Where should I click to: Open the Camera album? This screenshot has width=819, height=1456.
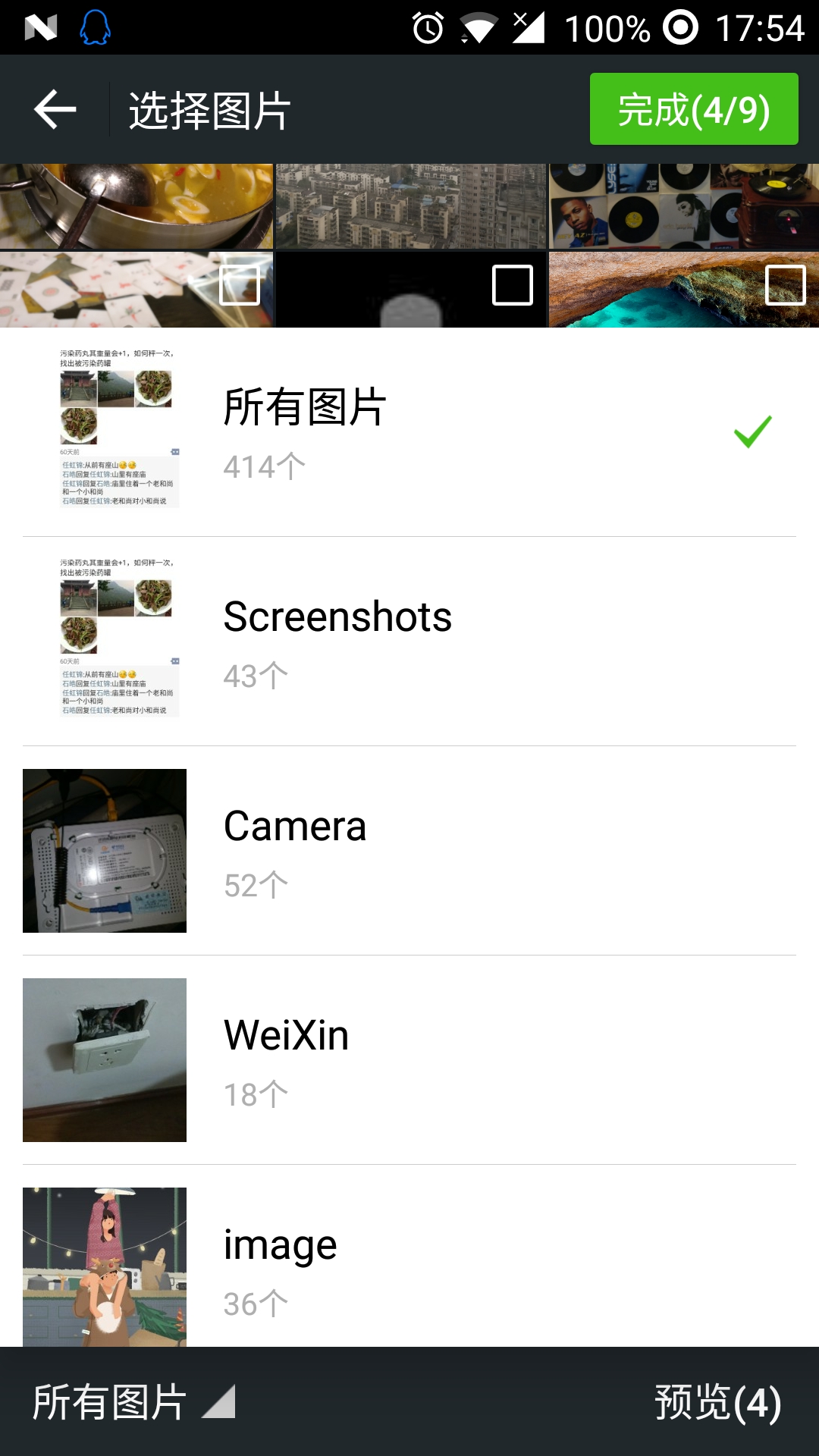[x=409, y=851]
